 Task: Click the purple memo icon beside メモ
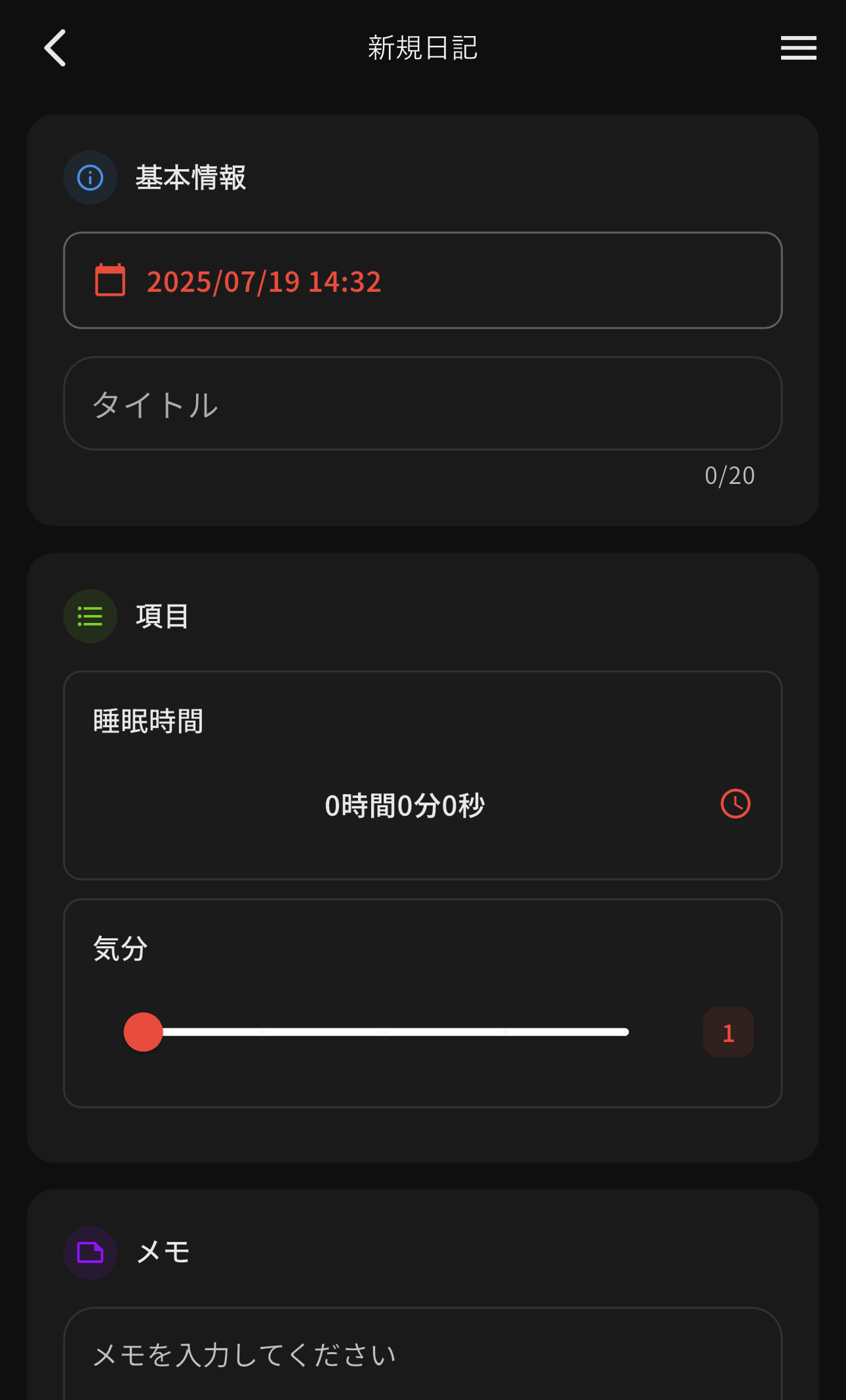click(x=90, y=1252)
